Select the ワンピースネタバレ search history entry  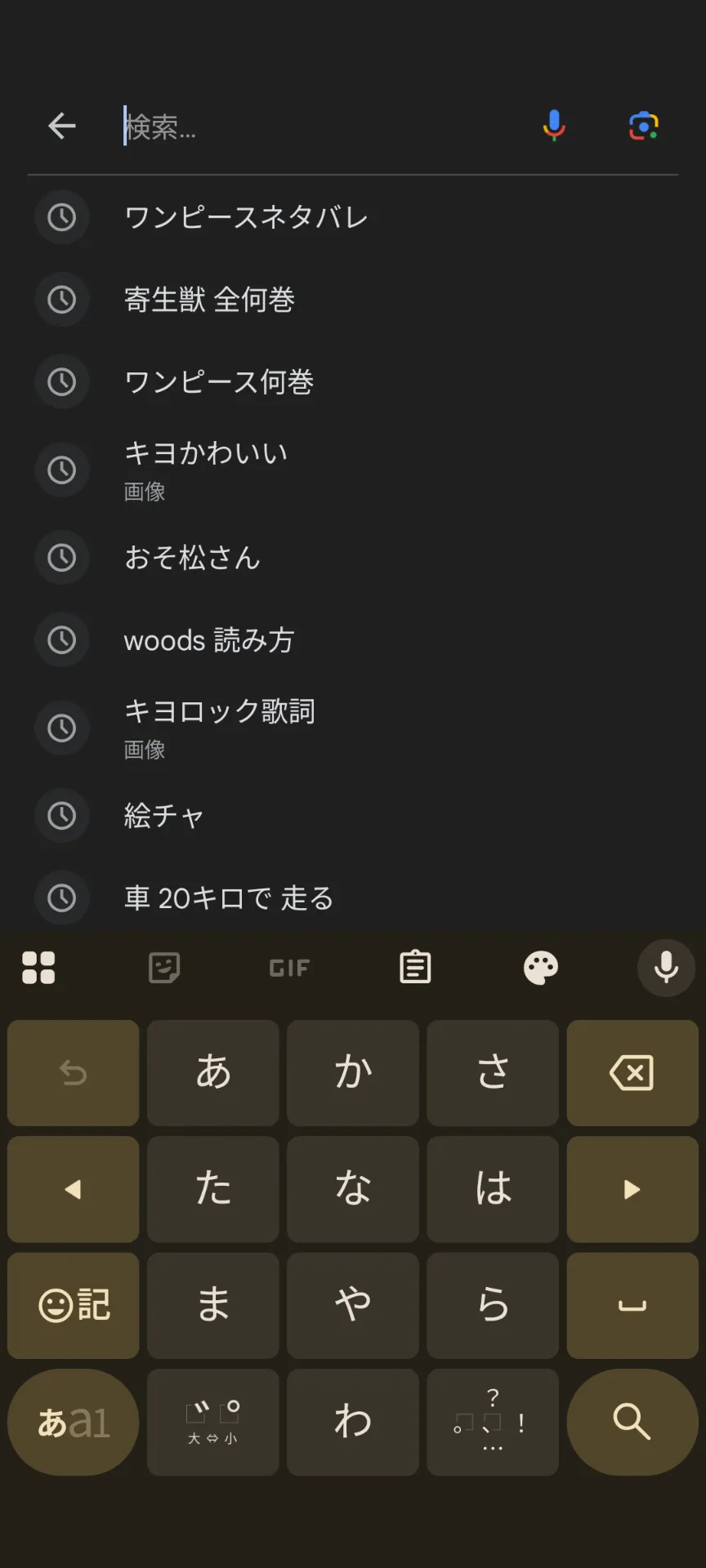coord(246,218)
